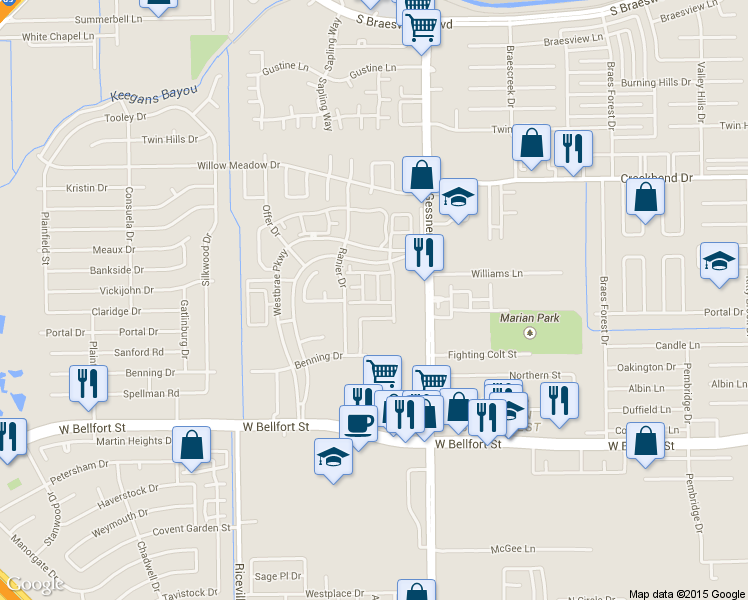Screen dimensions: 748x600
Task: Select the shopping cart marker on S Braeswood Blvd
Action: [421, 28]
